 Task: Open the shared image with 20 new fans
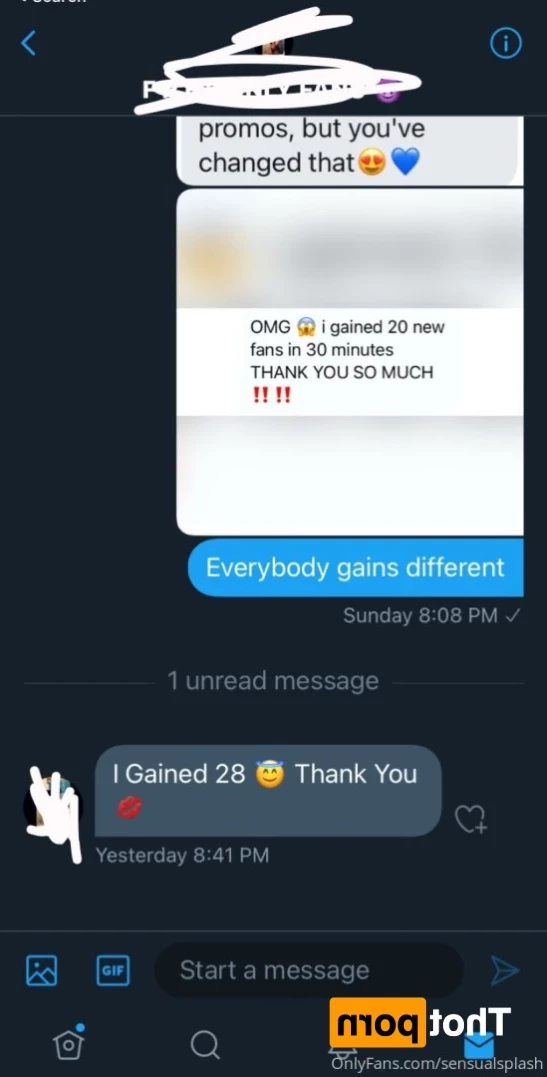(x=350, y=361)
